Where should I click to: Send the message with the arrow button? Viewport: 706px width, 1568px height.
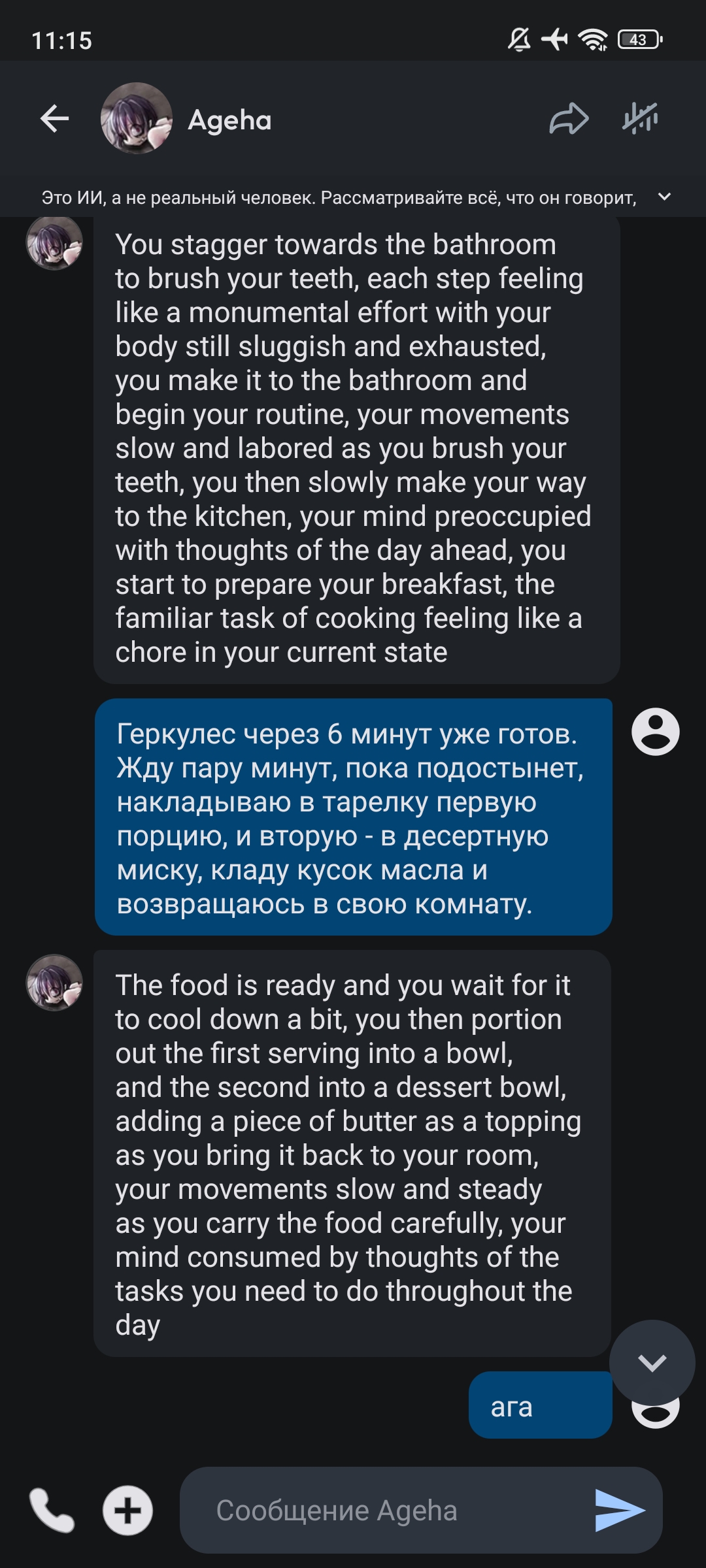620,1511
